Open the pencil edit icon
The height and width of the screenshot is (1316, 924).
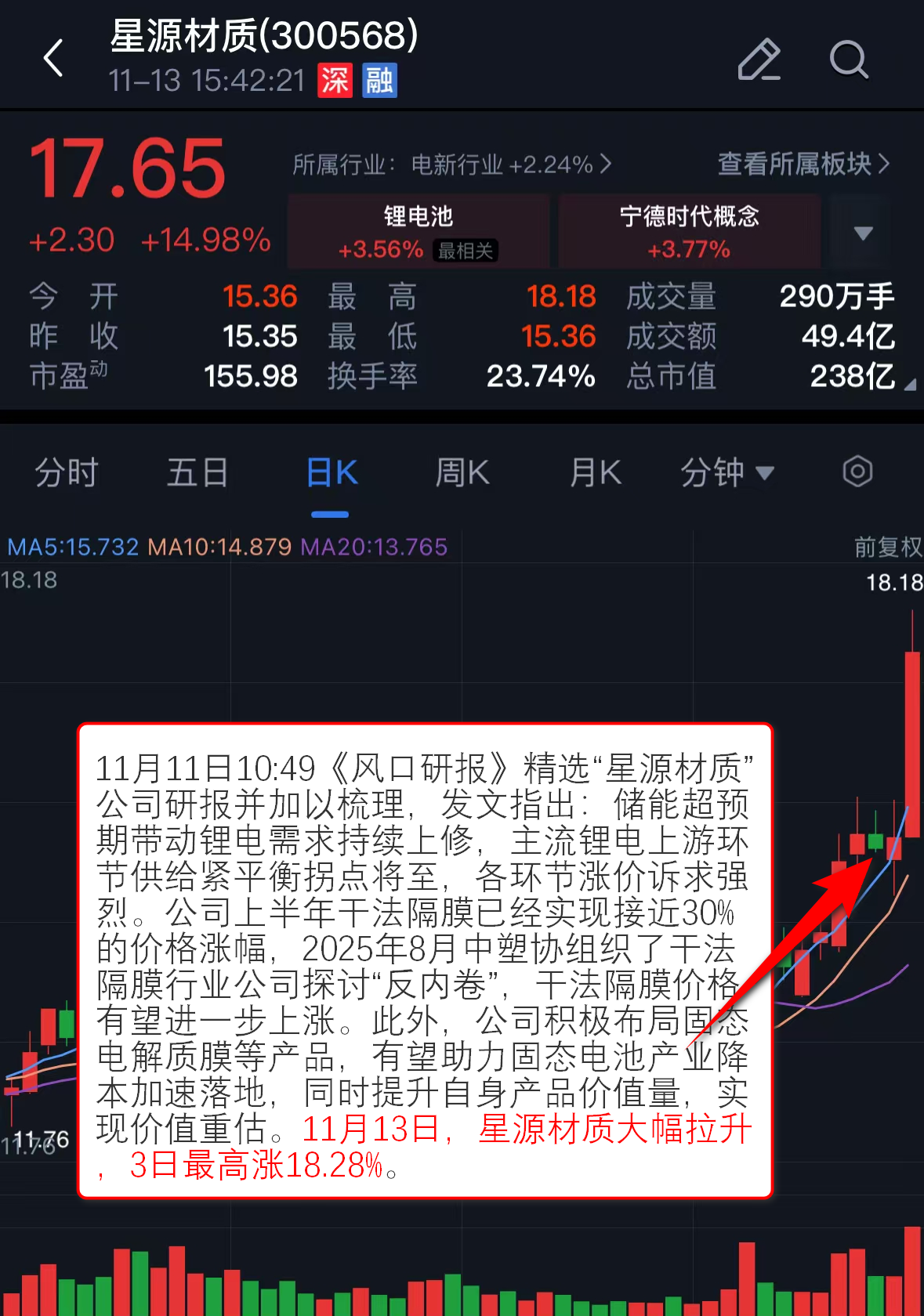(759, 60)
